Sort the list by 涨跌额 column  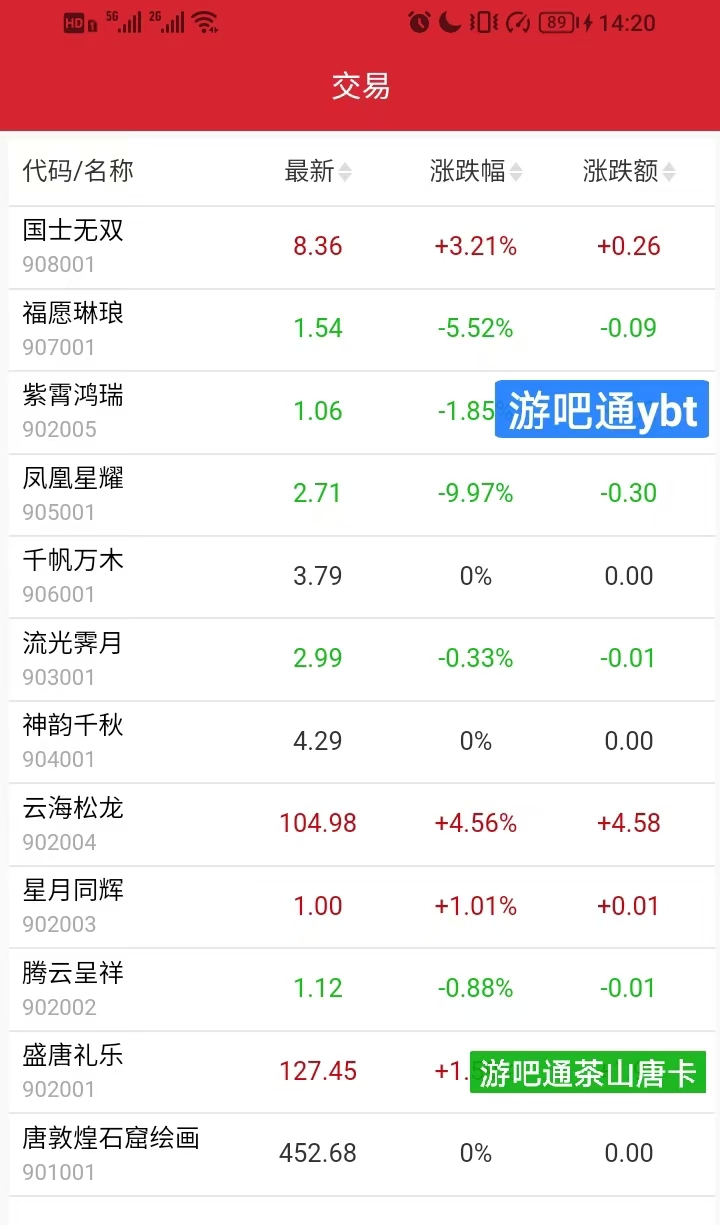pyautogui.click(x=629, y=171)
